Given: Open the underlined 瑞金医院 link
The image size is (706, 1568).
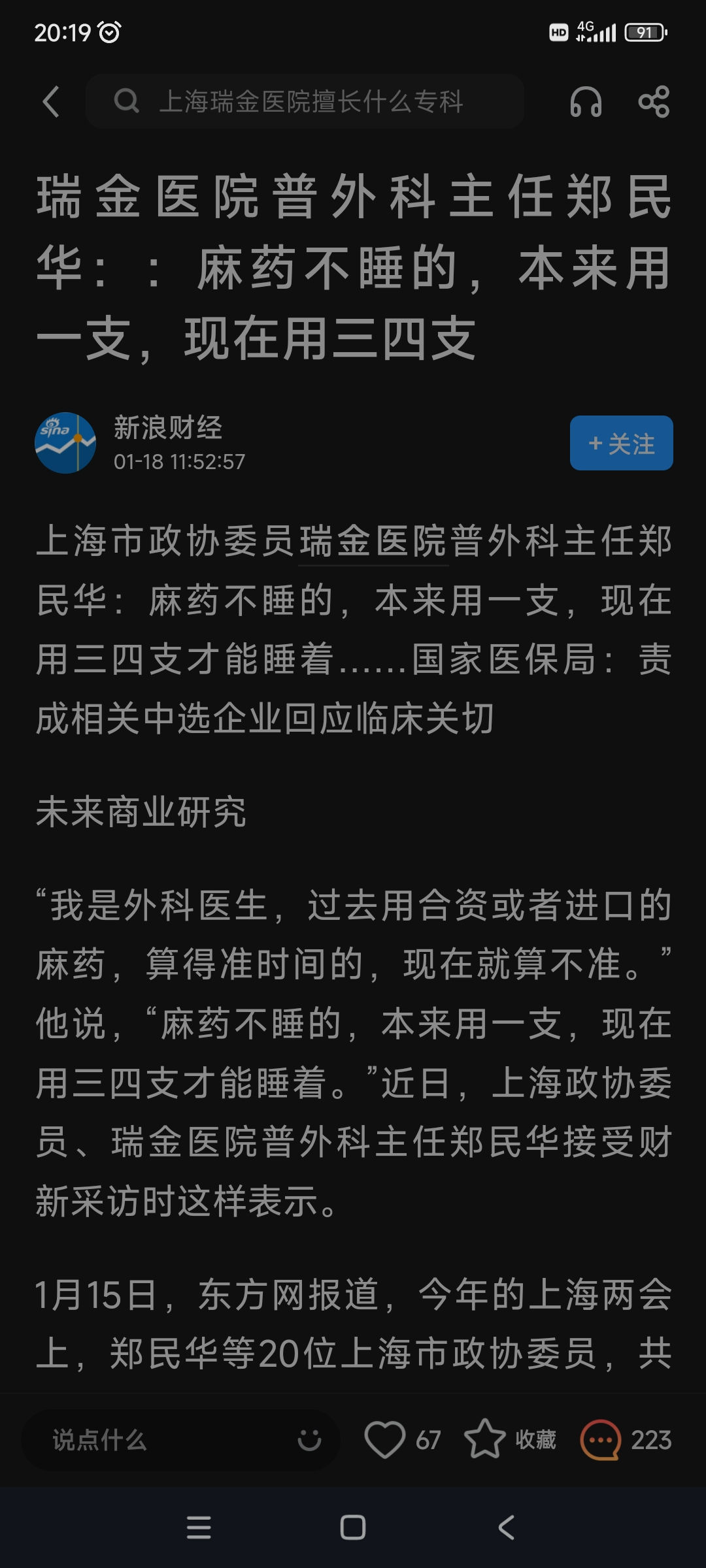Looking at the screenshot, I should (x=373, y=542).
